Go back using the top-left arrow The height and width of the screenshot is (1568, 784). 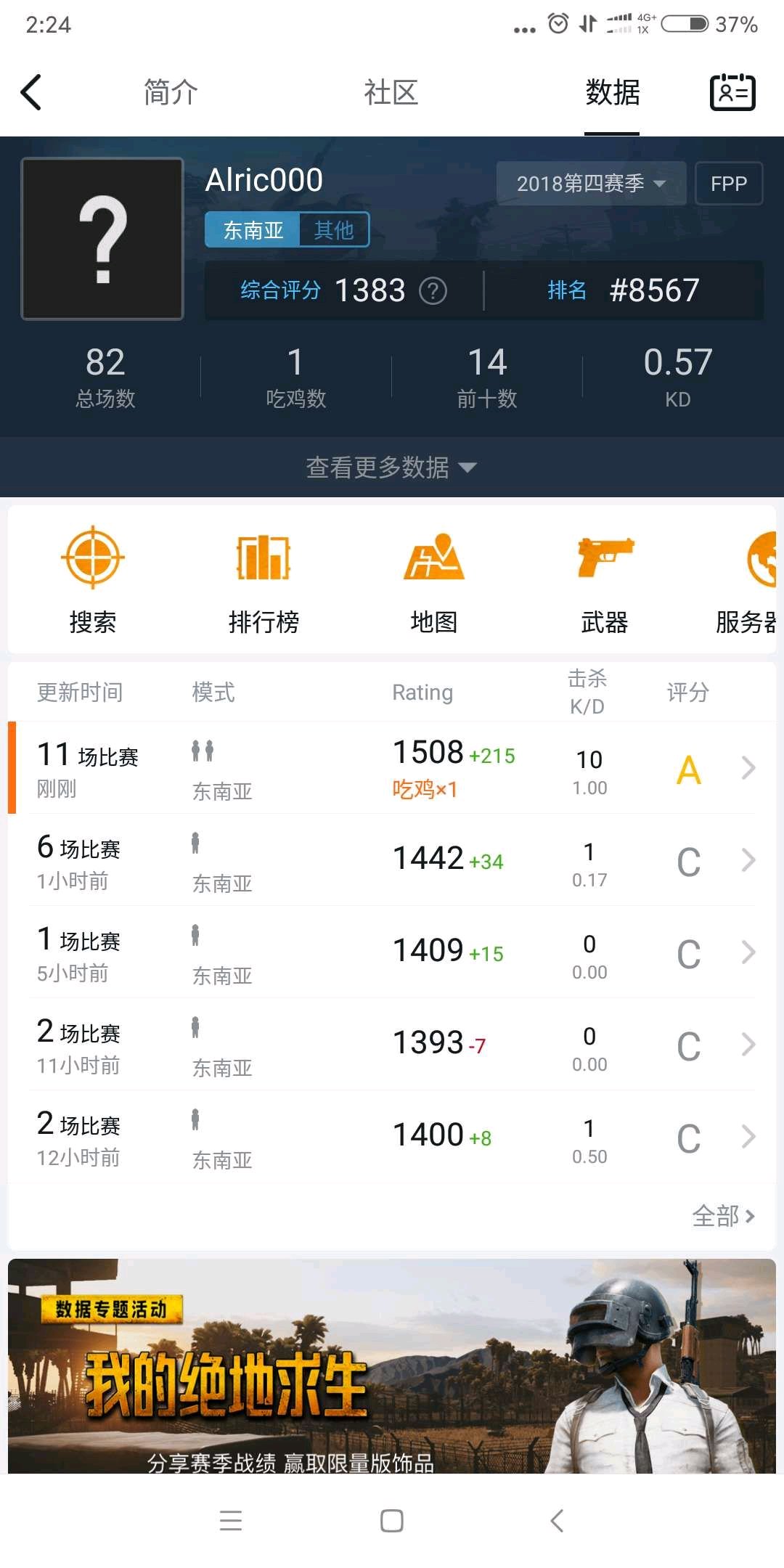[x=31, y=92]
